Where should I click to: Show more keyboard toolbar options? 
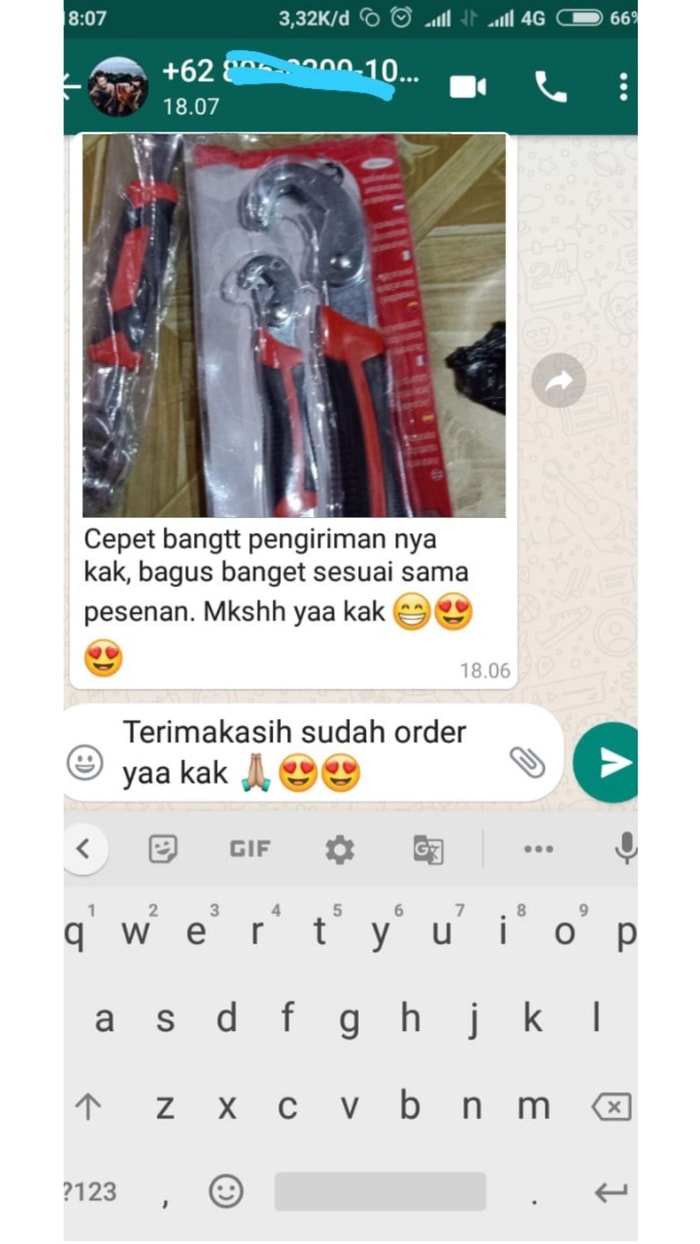point(538,850)
